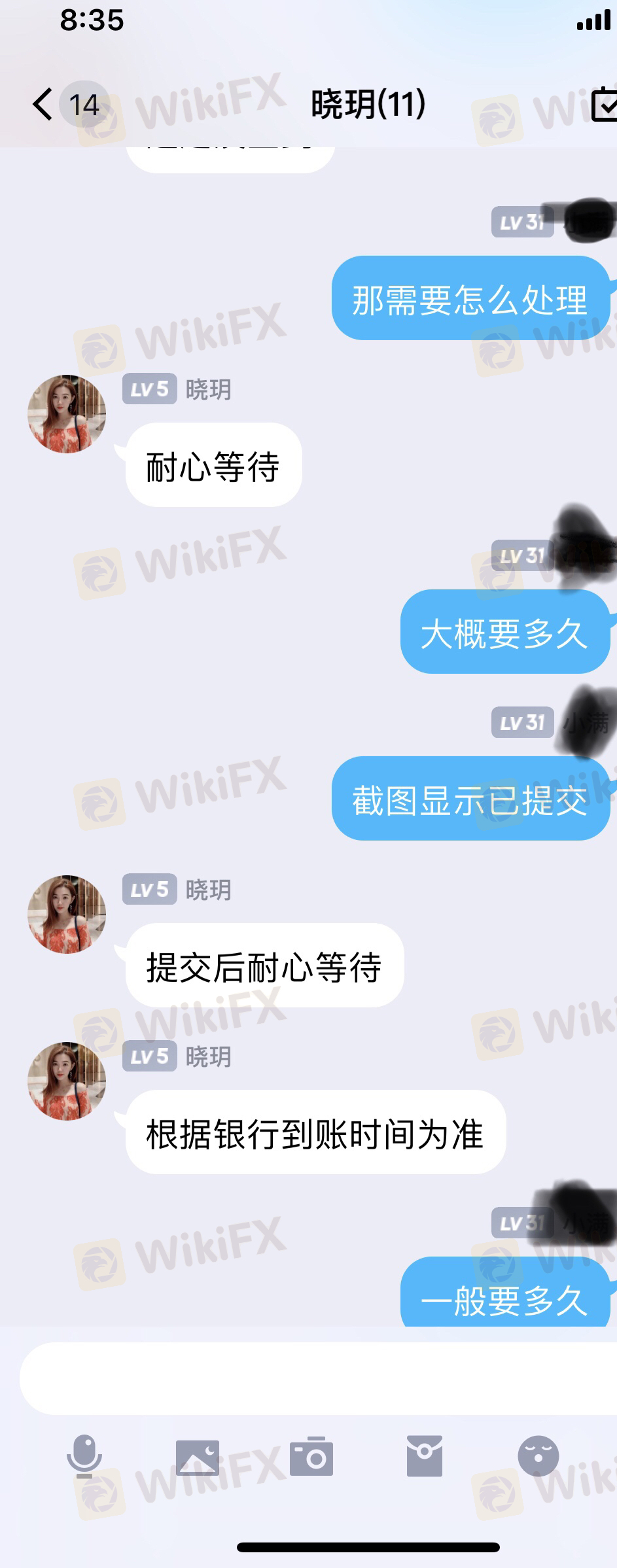Record a voice message with the microphone
Viewport: 617px width, 1568px height.
pos(84,1456)
